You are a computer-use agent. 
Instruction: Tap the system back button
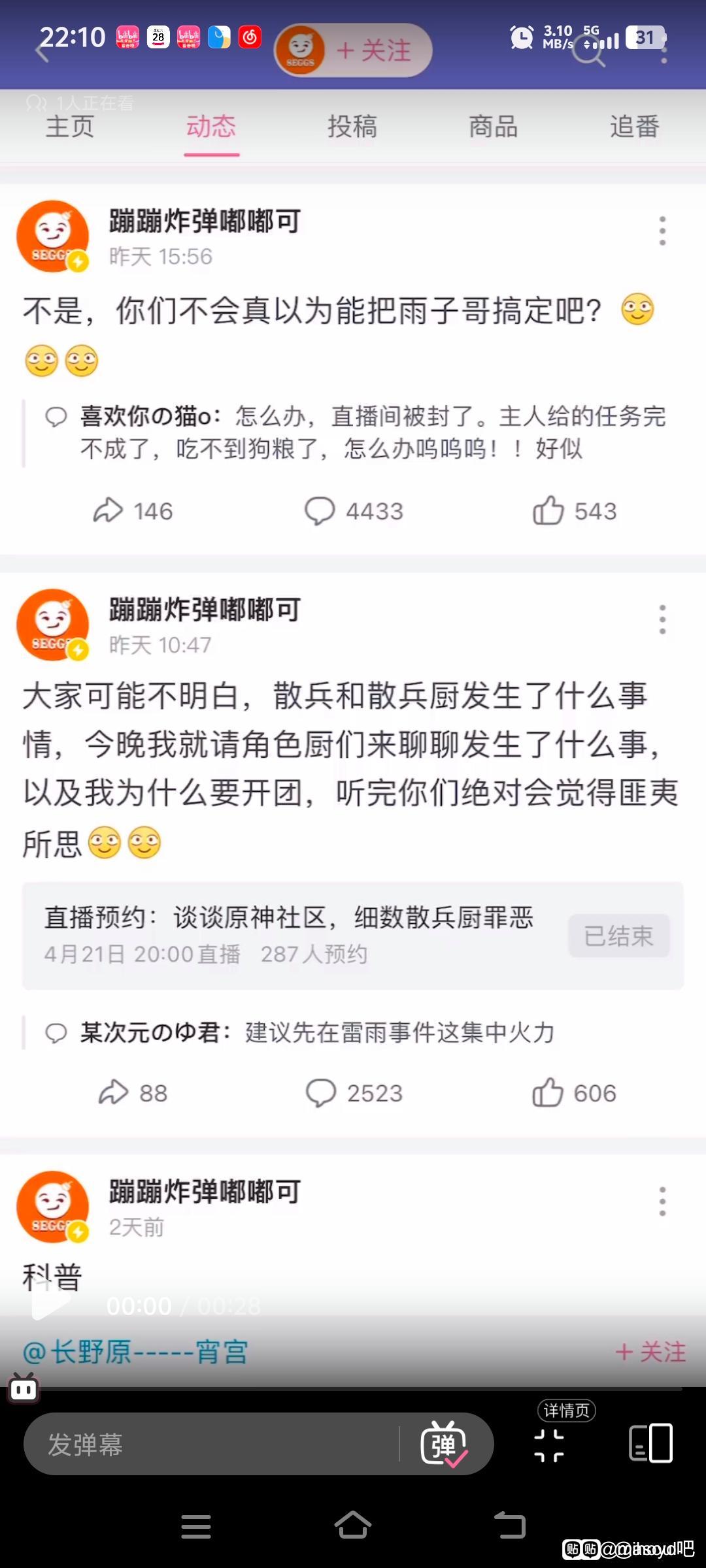point(509,1526)
